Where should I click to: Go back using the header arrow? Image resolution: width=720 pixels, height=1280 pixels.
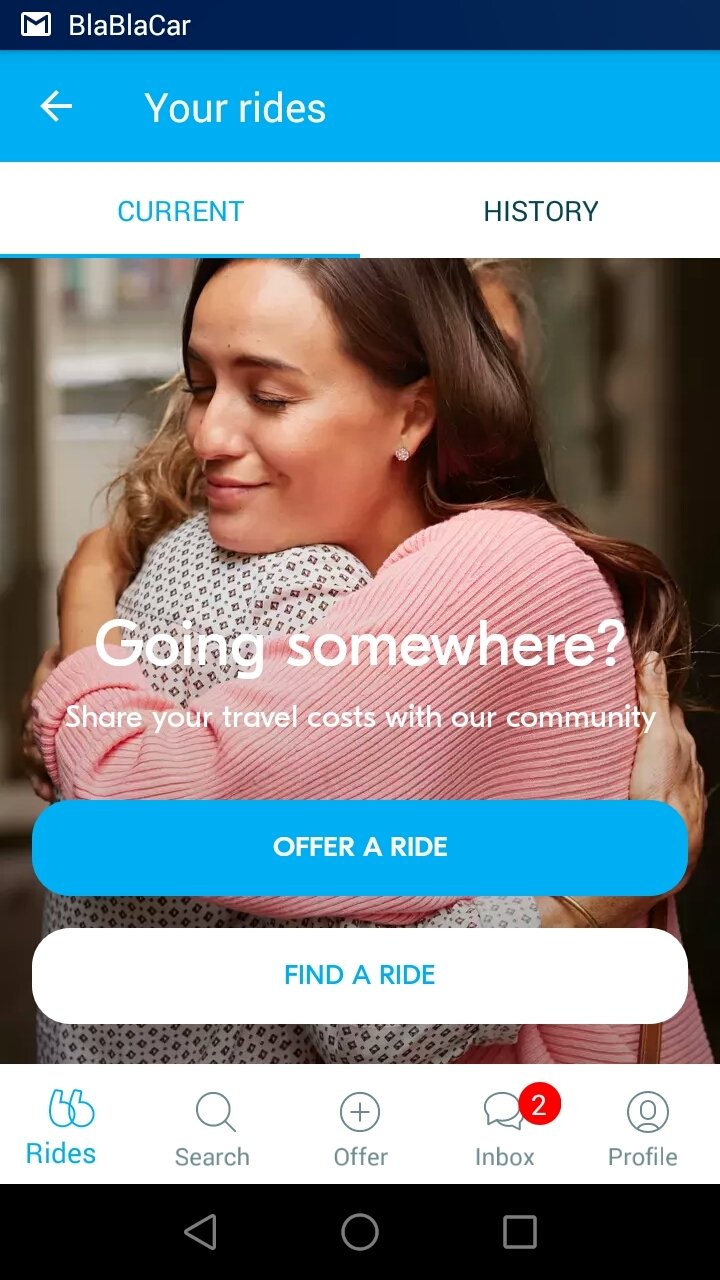(56, 106)
